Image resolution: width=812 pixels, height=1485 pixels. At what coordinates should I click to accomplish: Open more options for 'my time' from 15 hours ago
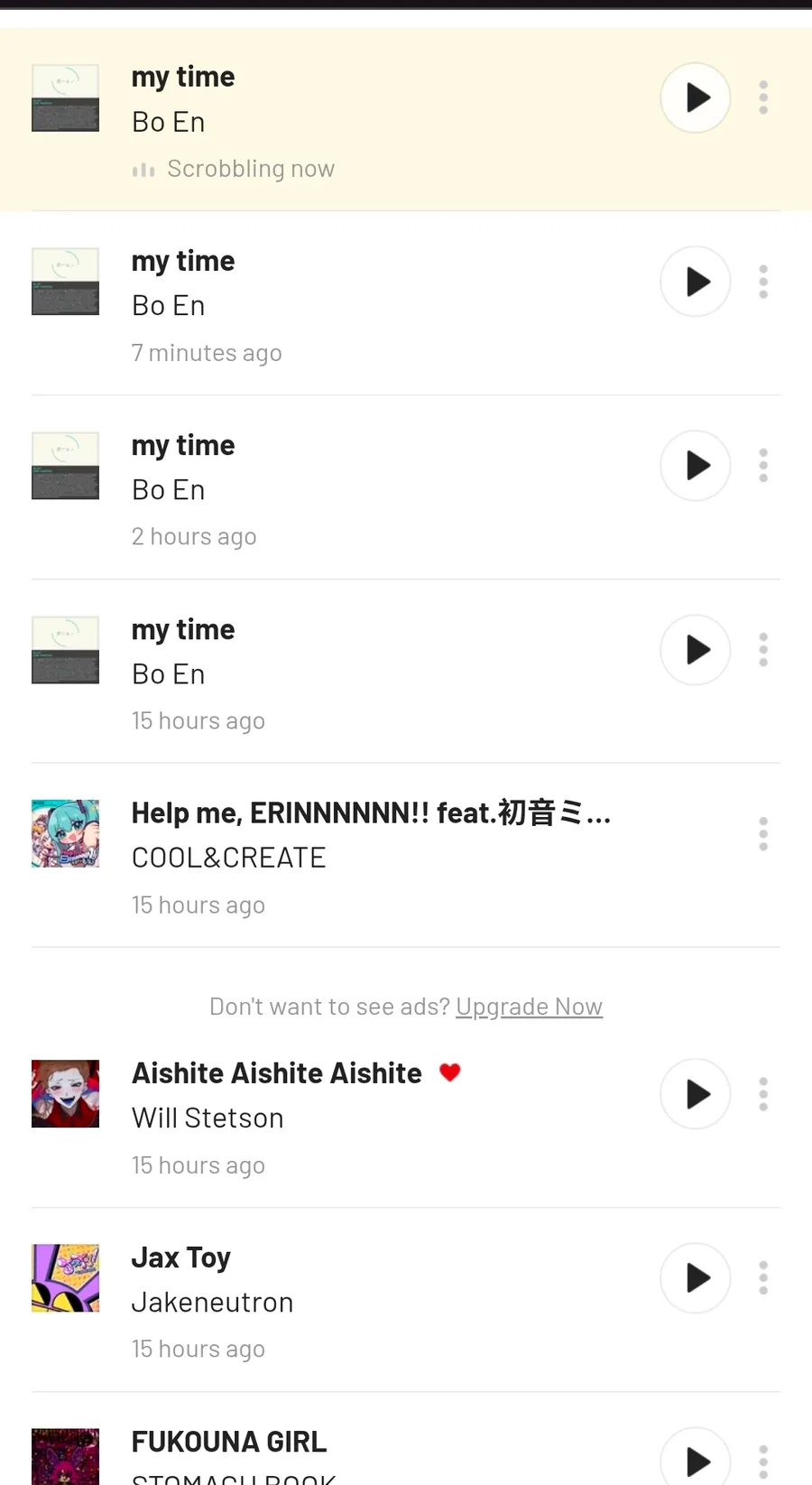(763, 650)
